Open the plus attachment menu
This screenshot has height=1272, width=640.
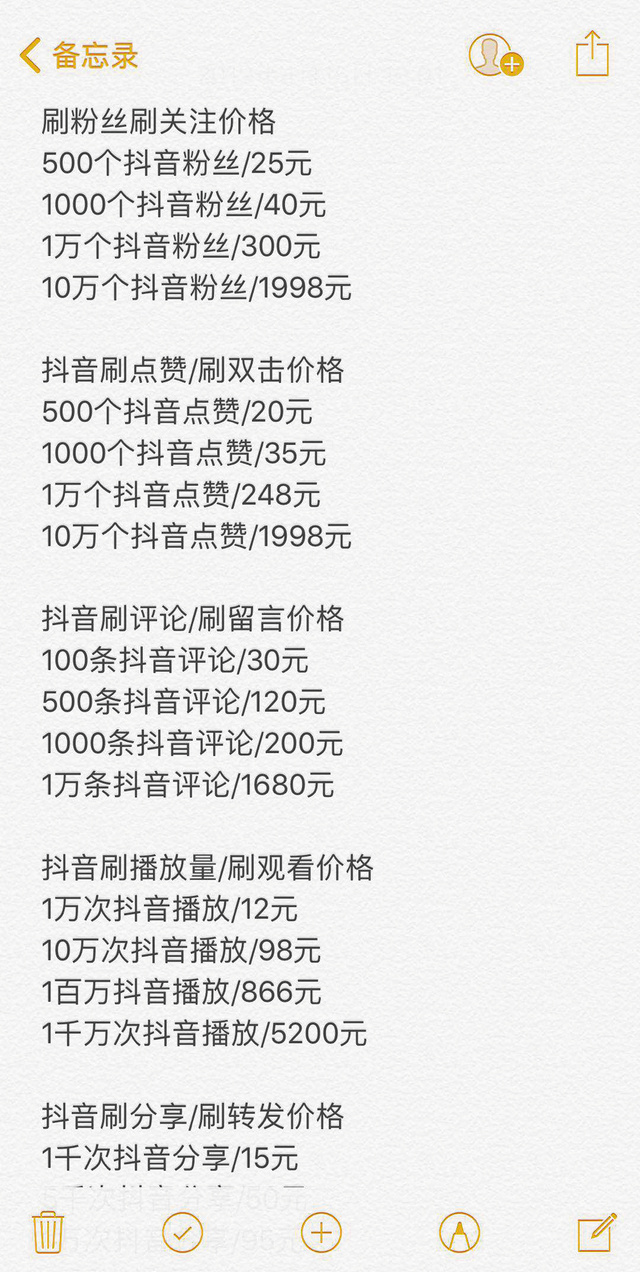click(x=321, y=1232)
